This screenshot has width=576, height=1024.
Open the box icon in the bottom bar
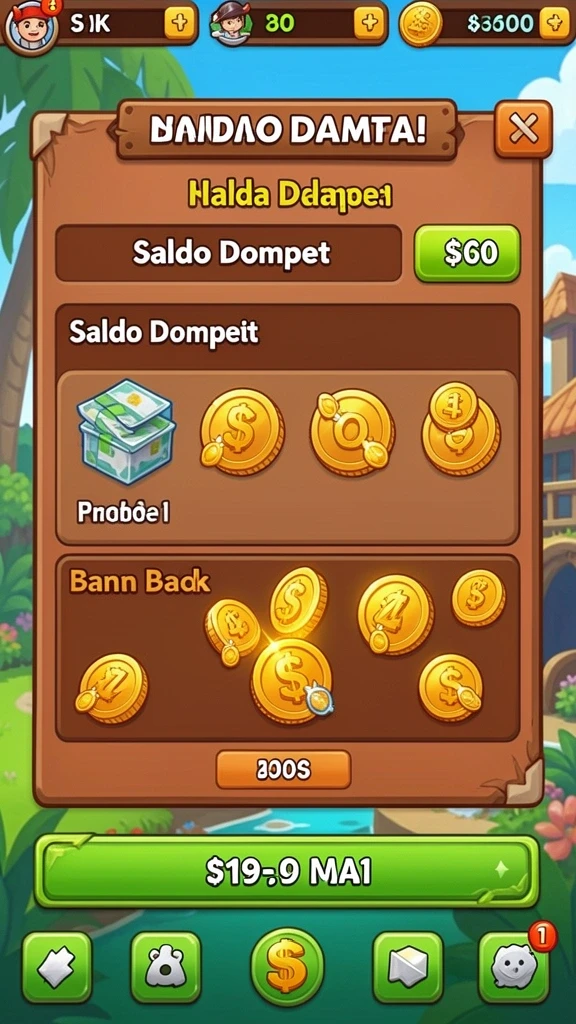tap(408, 967)
